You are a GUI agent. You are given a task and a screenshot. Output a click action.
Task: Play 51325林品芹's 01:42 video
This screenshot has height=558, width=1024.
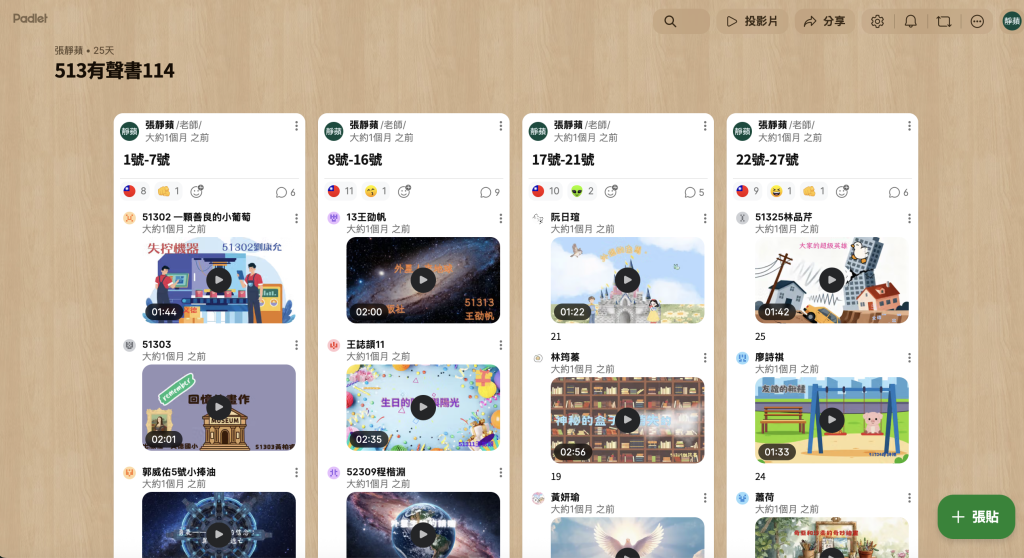(x=831, y=280)
